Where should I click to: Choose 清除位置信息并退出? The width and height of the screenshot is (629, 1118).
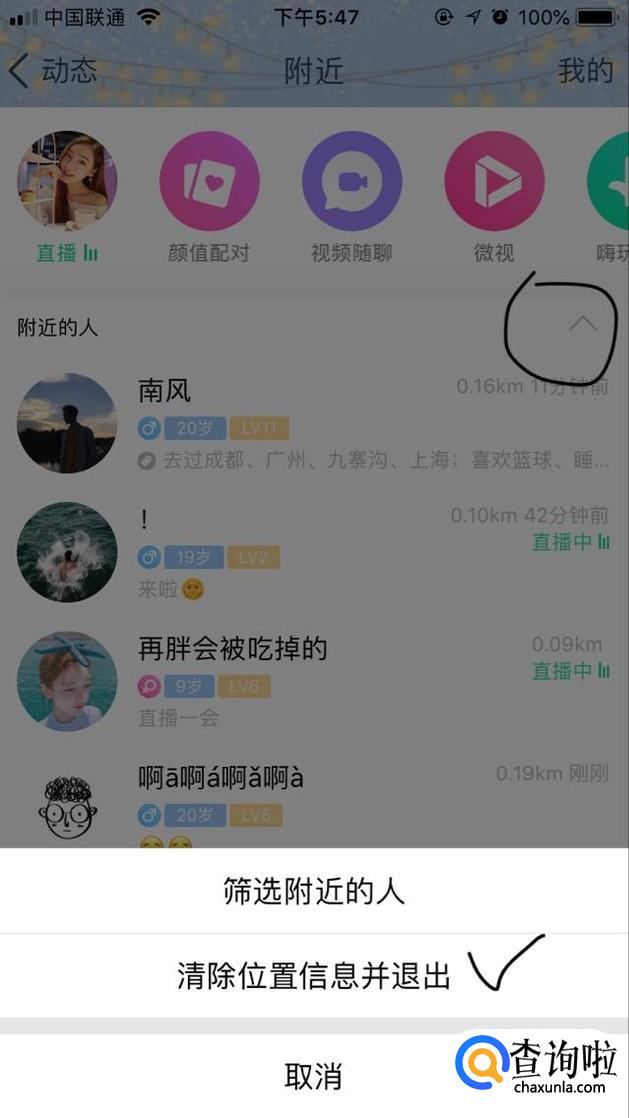(314, 975)
